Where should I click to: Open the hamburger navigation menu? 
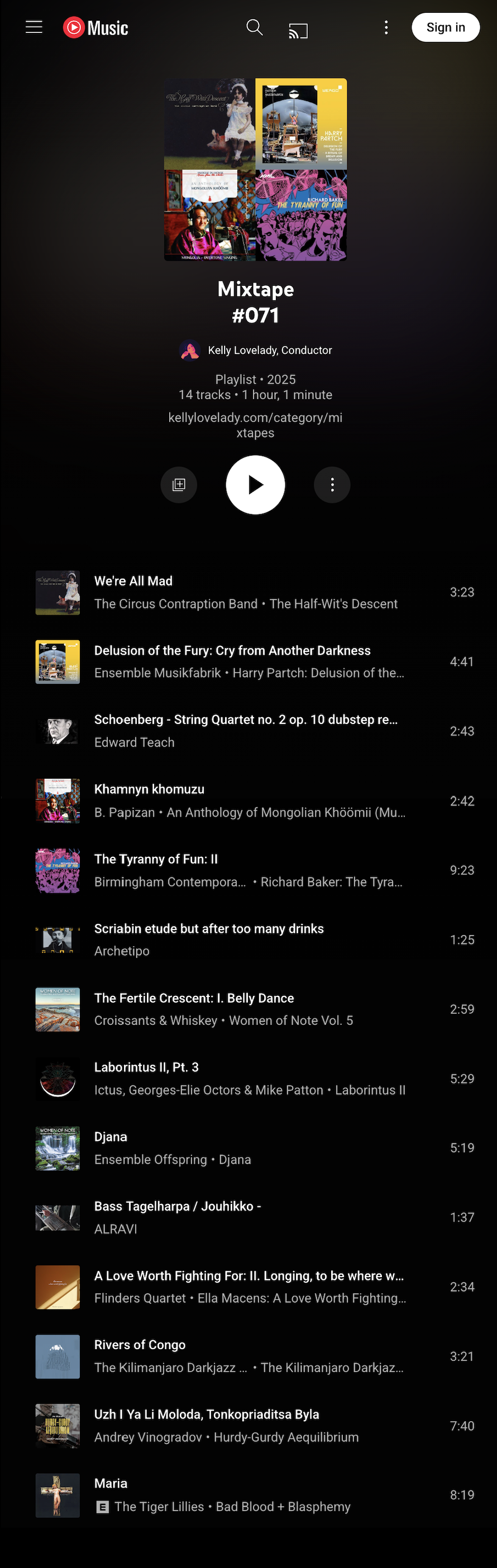34,27
